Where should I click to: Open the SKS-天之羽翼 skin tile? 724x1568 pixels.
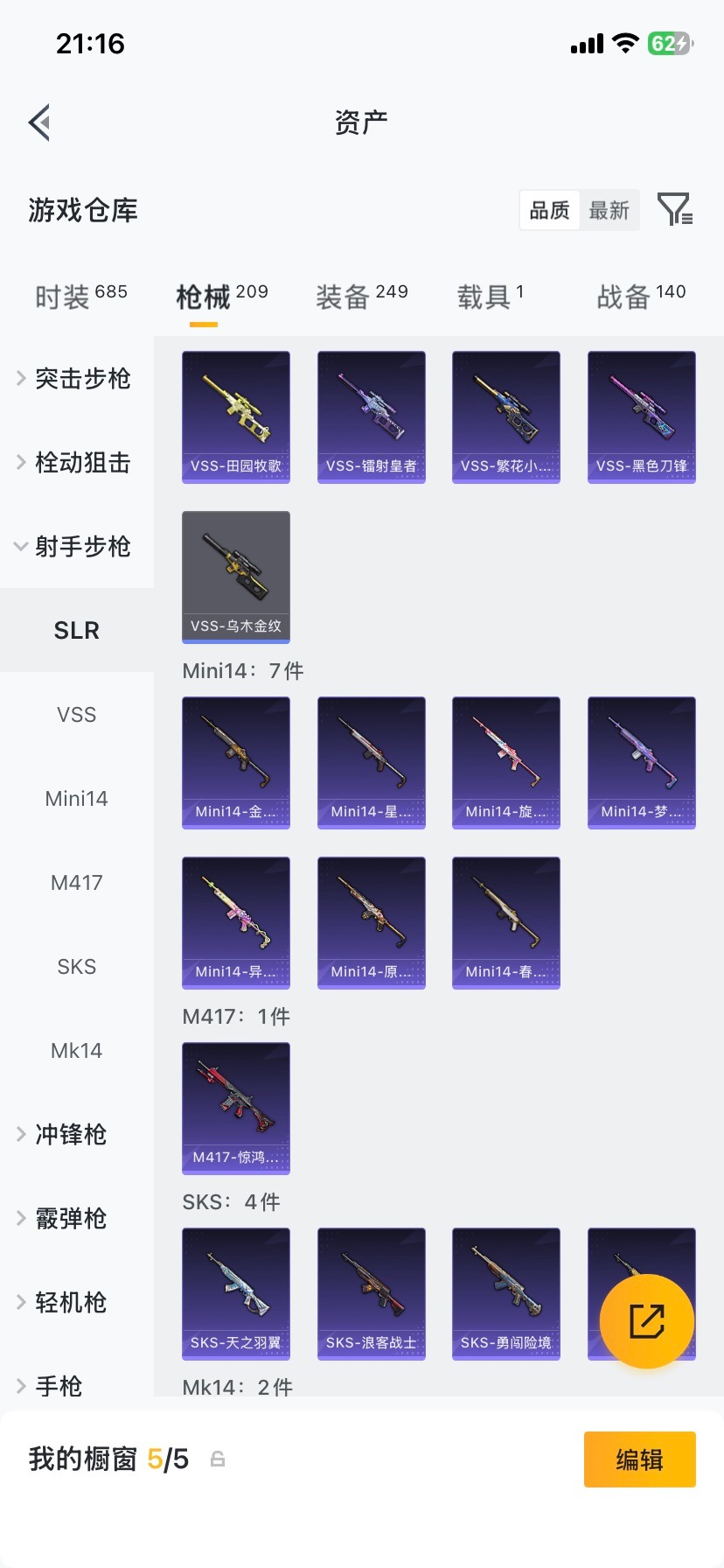236,1293
